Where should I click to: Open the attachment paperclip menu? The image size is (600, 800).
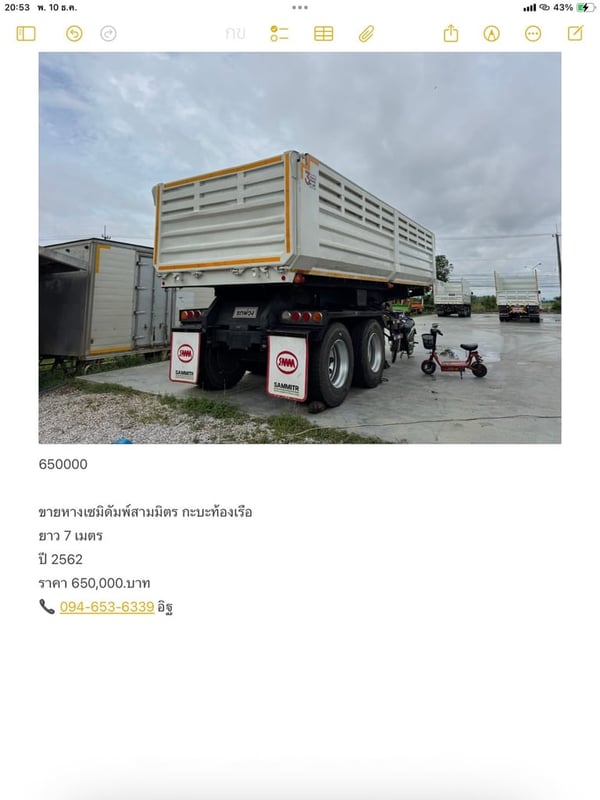click(366, 33)
